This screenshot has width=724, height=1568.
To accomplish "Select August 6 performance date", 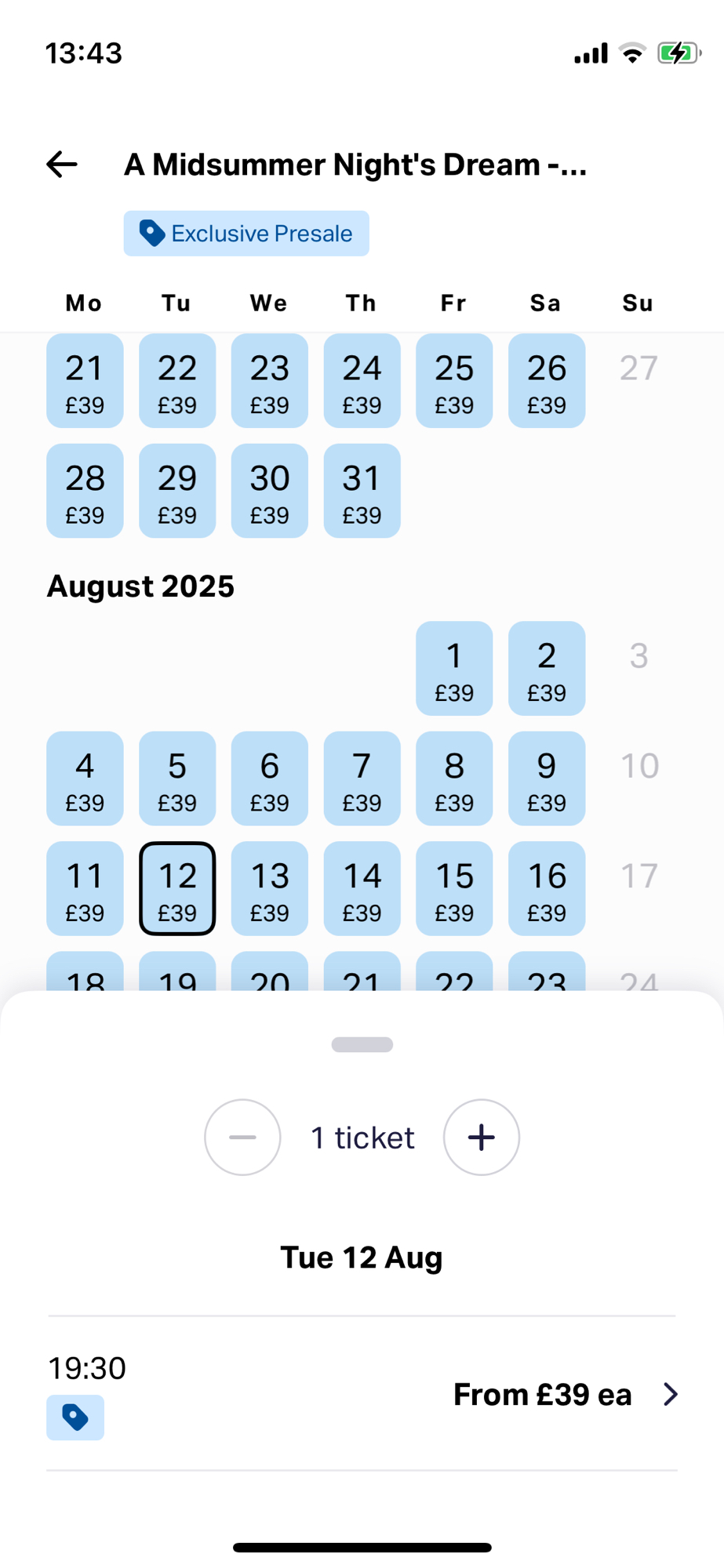I will point(270,779).
